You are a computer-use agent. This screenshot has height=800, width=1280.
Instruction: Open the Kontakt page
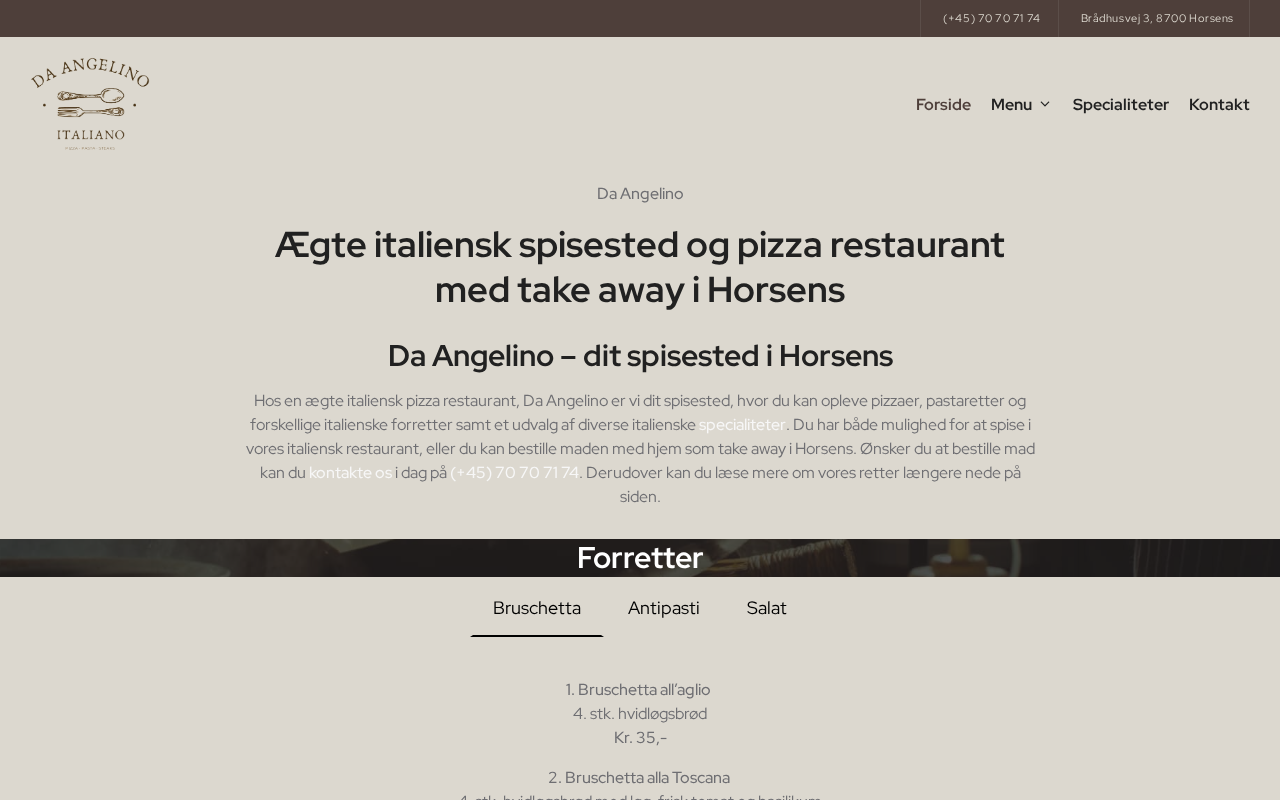1218,104
